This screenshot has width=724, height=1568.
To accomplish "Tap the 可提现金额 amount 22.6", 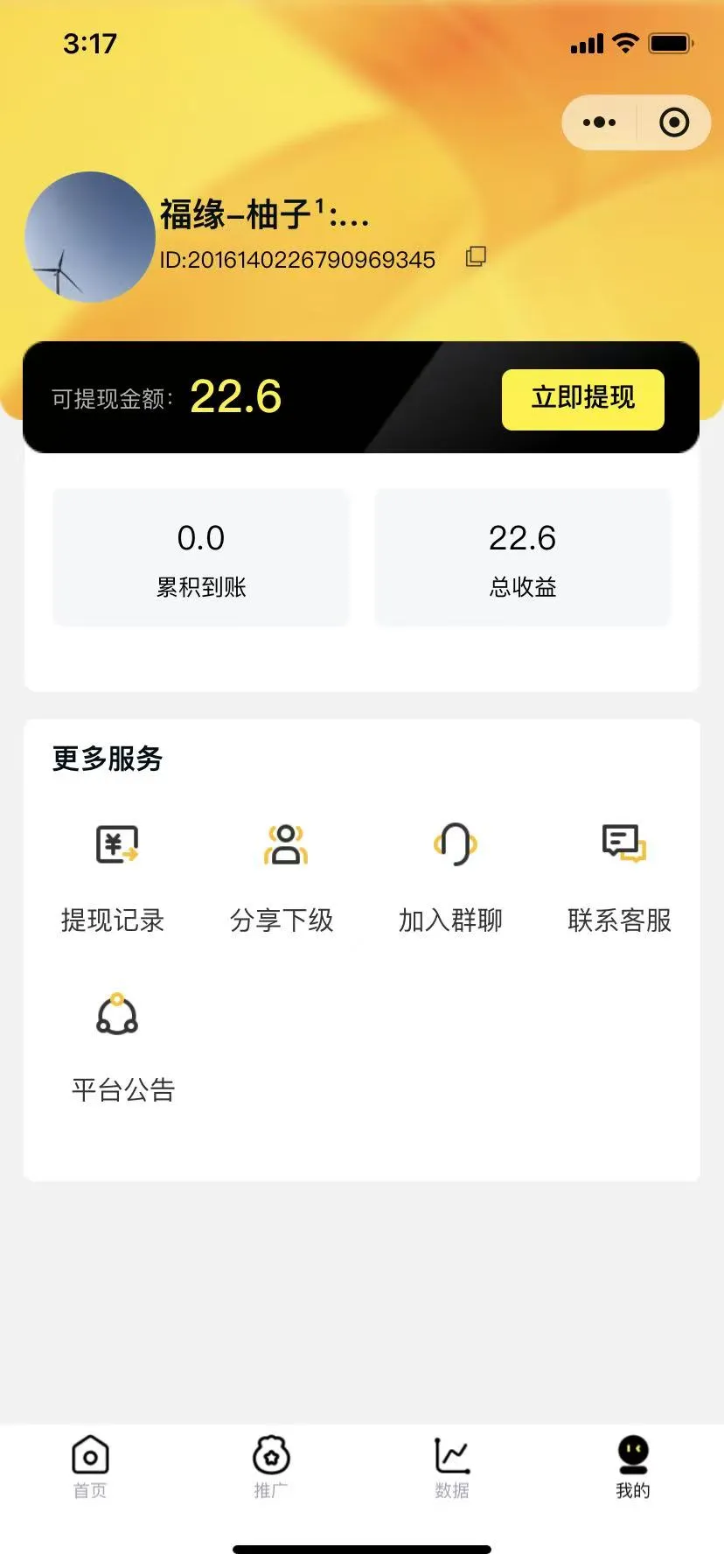I will point(234,397).
